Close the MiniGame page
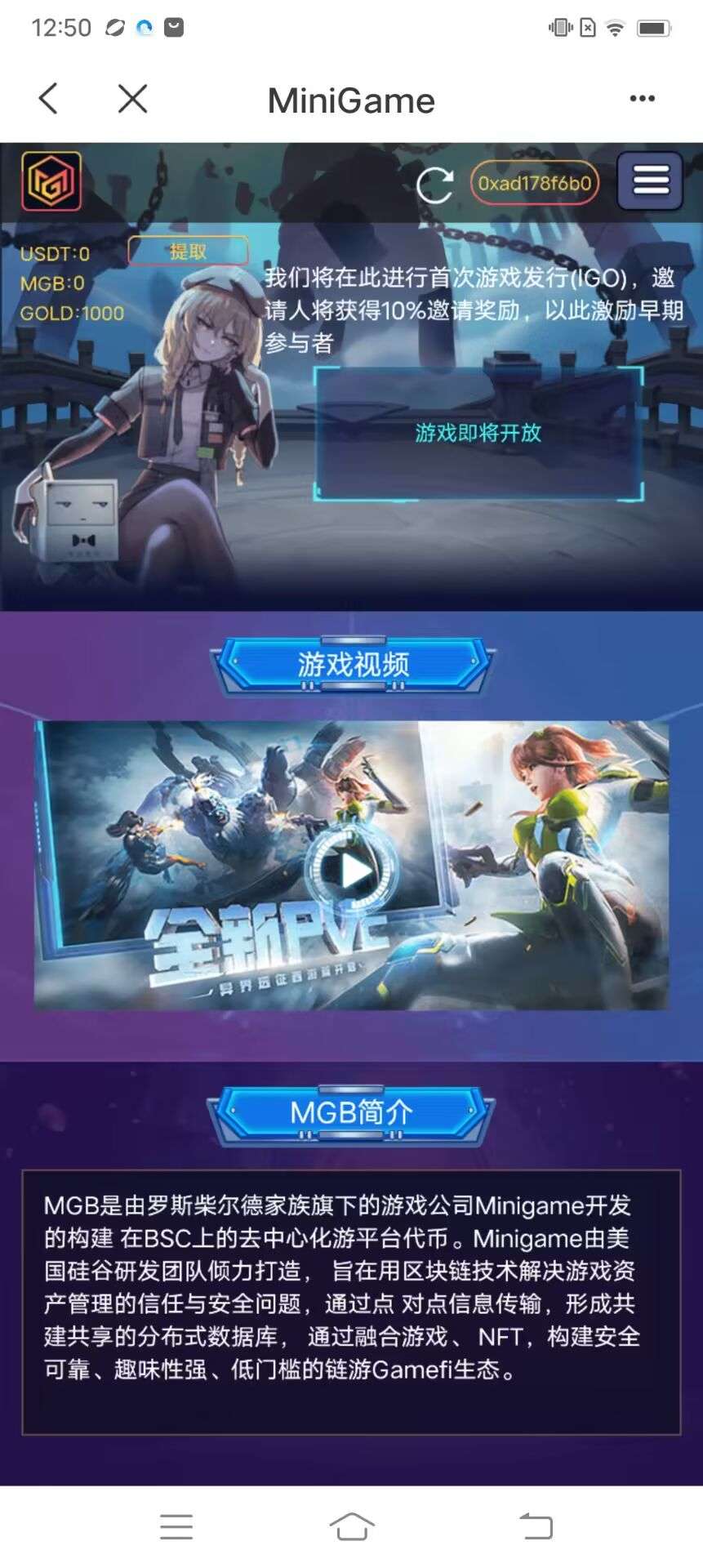Viewport: 703px width, 1568px height. pos(132,99)
